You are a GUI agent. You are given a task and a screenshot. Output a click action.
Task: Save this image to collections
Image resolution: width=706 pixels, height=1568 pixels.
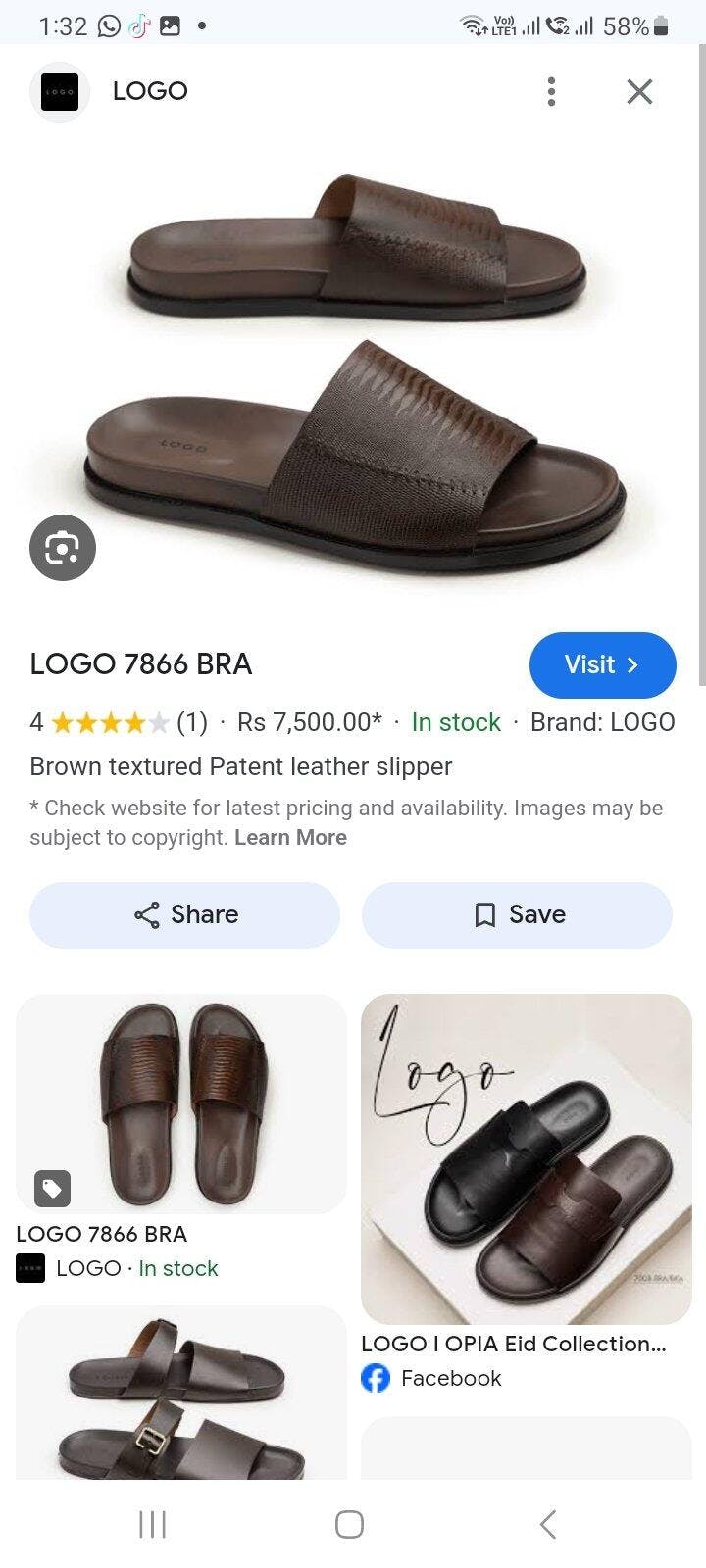[517, 914]
